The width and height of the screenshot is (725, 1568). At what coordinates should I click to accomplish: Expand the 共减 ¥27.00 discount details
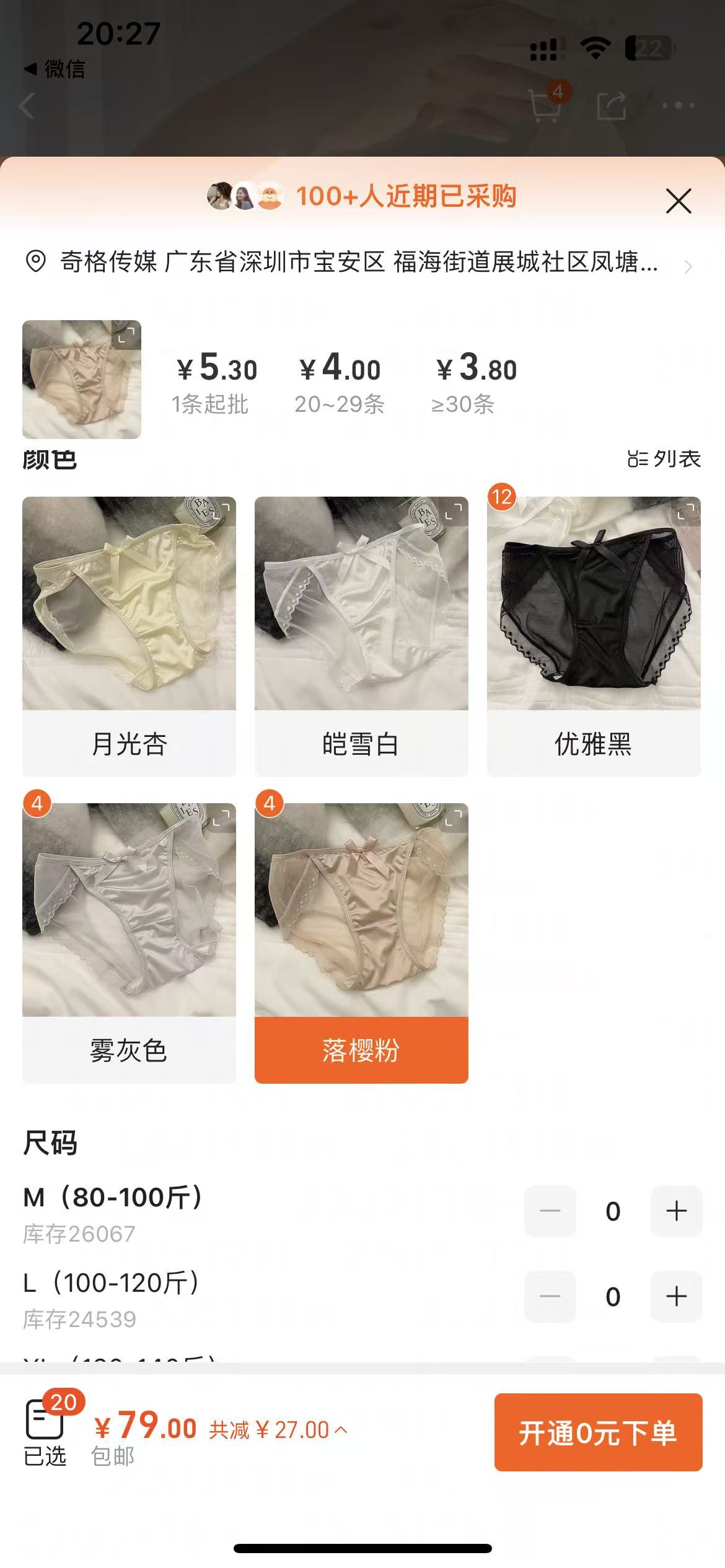pyautogui.click(x=279, y=1430)
